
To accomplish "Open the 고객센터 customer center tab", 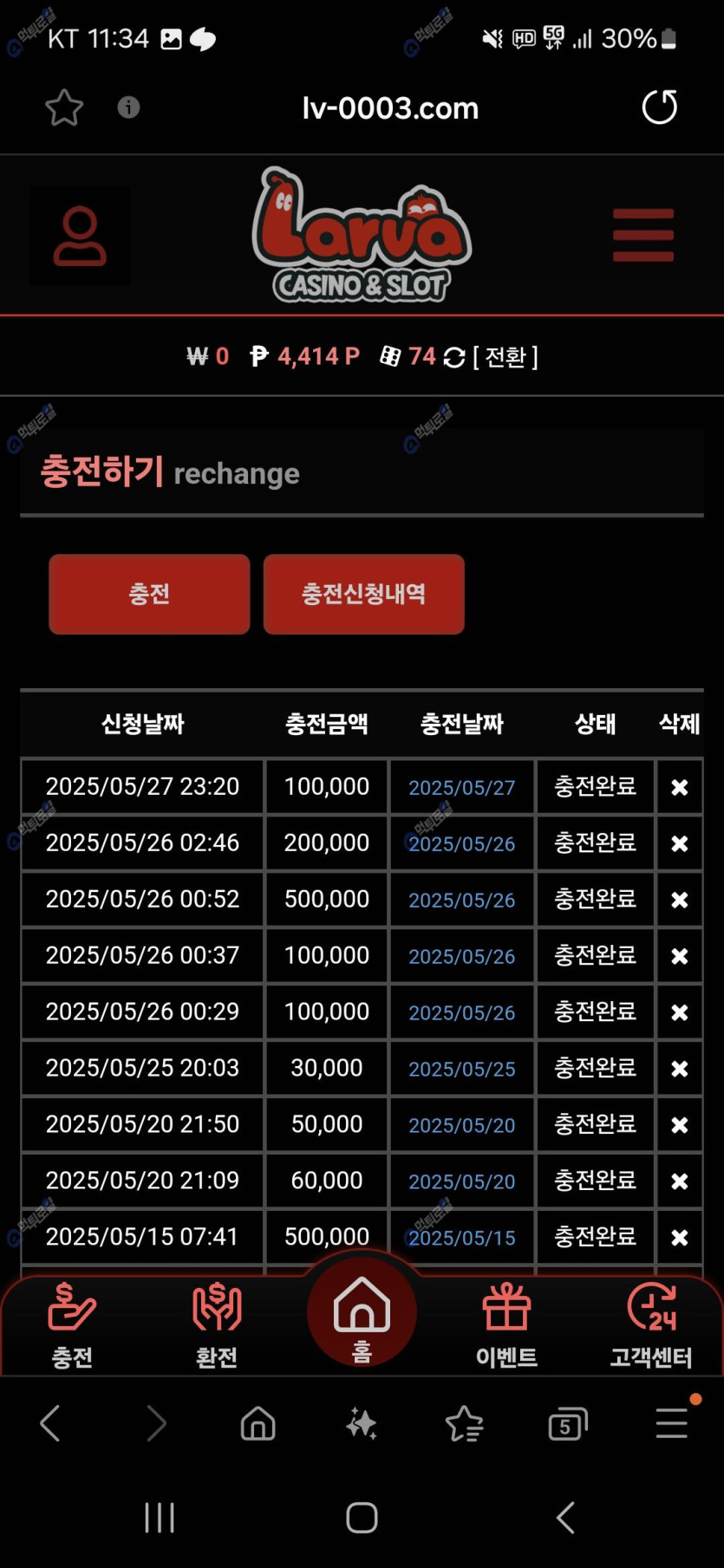I will pyautogui.click(x=651, y=1324).
